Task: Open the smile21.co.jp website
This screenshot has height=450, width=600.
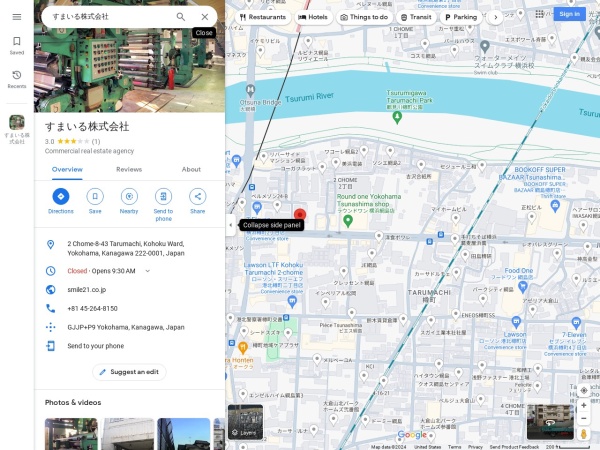Action: (85, 290)
